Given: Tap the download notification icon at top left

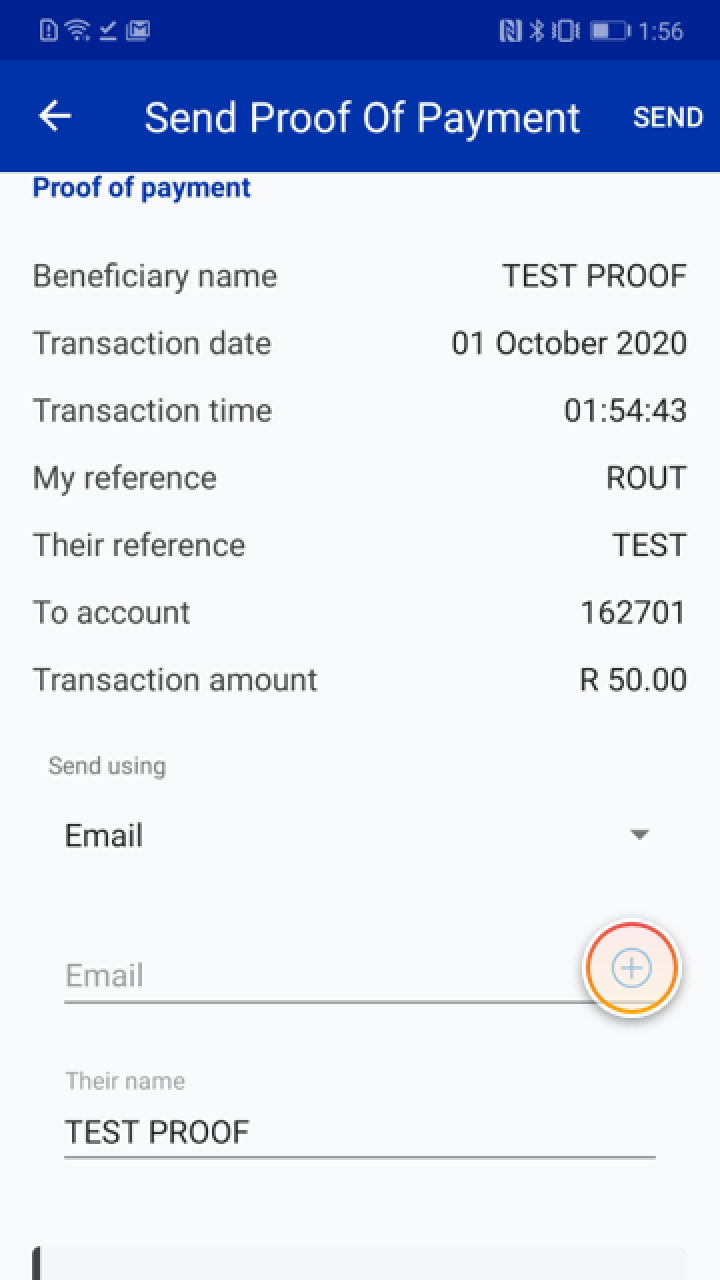Looking at the screenshot, I should pos(47,30).
